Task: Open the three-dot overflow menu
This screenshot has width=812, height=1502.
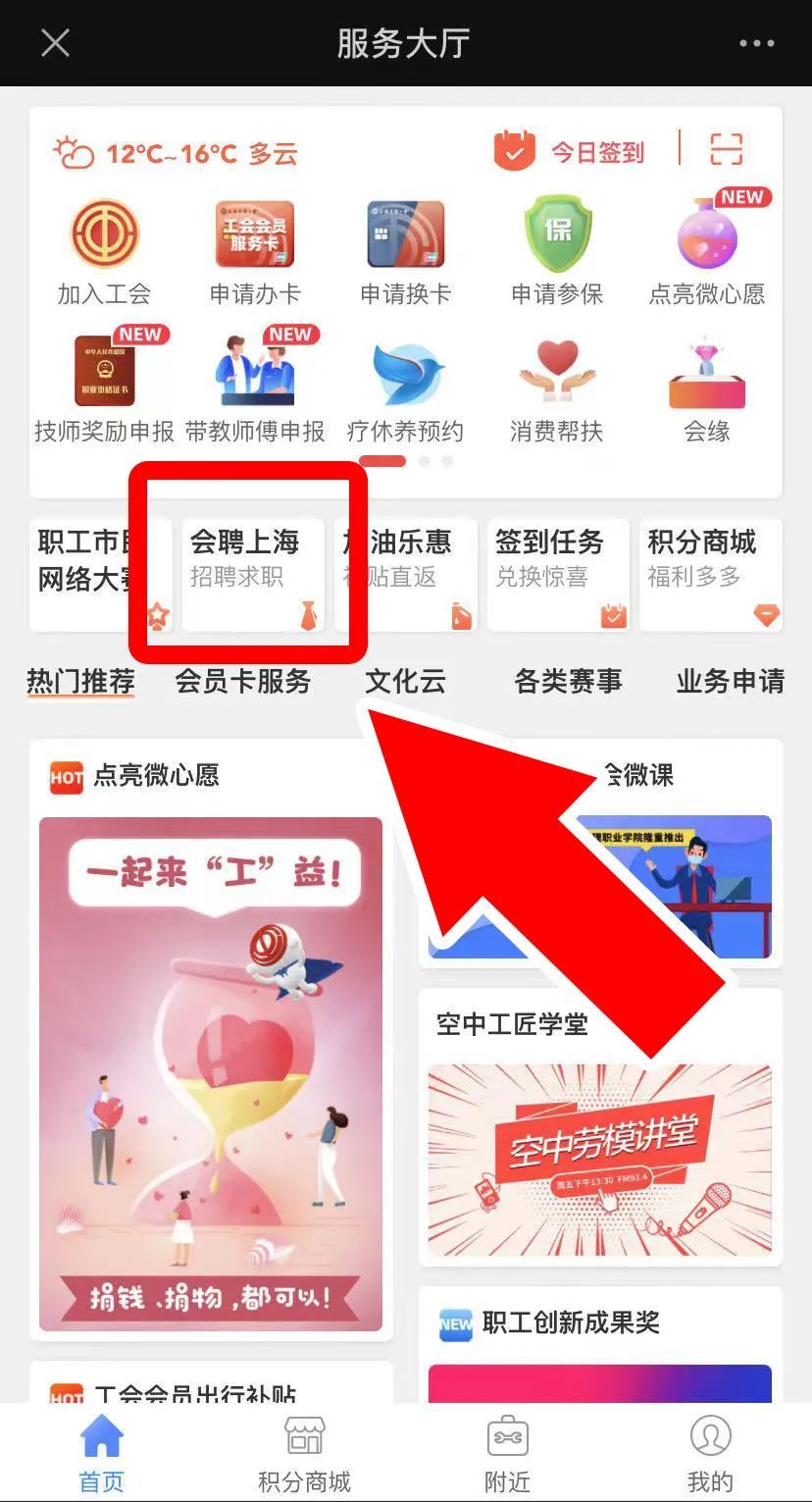Action: click(756, 43)
